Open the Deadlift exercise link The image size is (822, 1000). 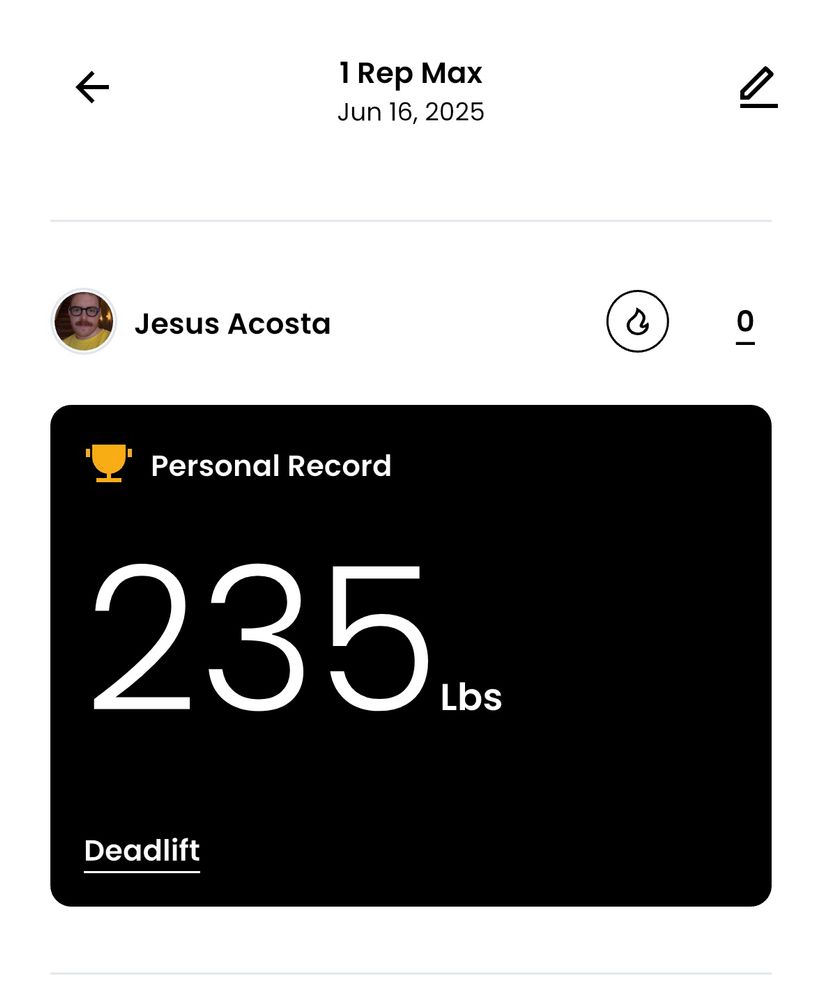click(142, 851)
